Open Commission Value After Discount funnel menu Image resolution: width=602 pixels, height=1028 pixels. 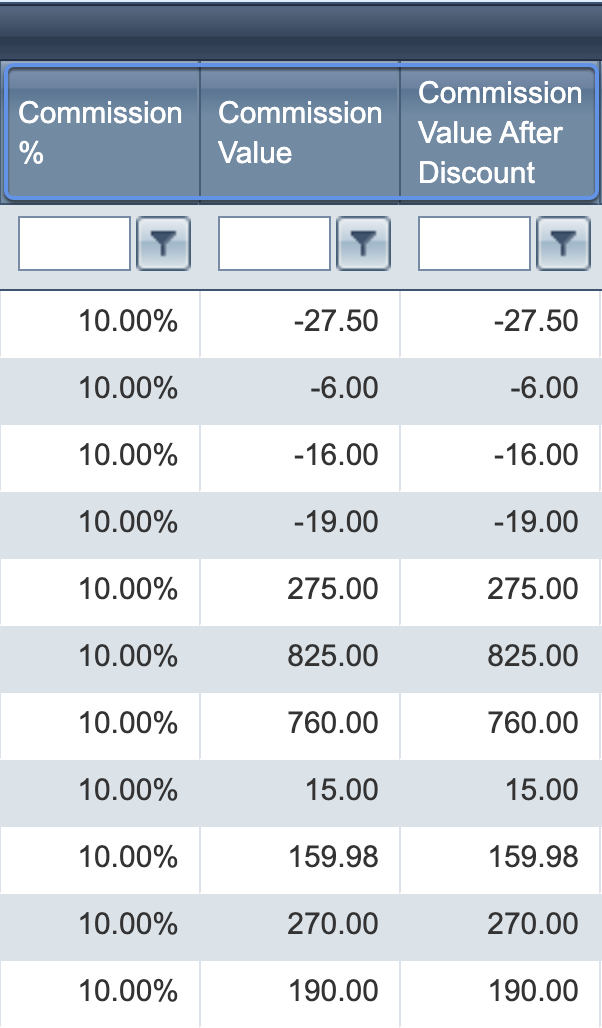coord(563,244)
